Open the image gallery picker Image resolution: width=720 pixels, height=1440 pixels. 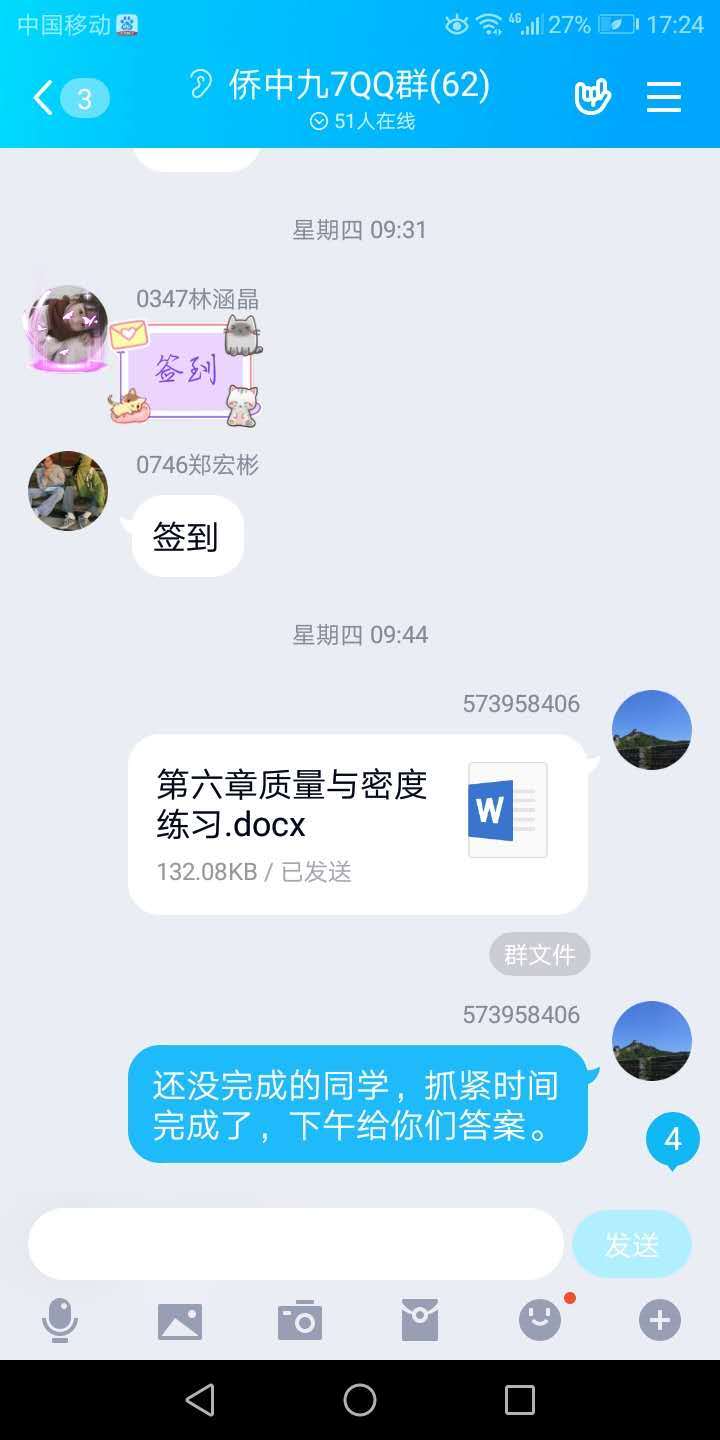[x=180, y=1321]
